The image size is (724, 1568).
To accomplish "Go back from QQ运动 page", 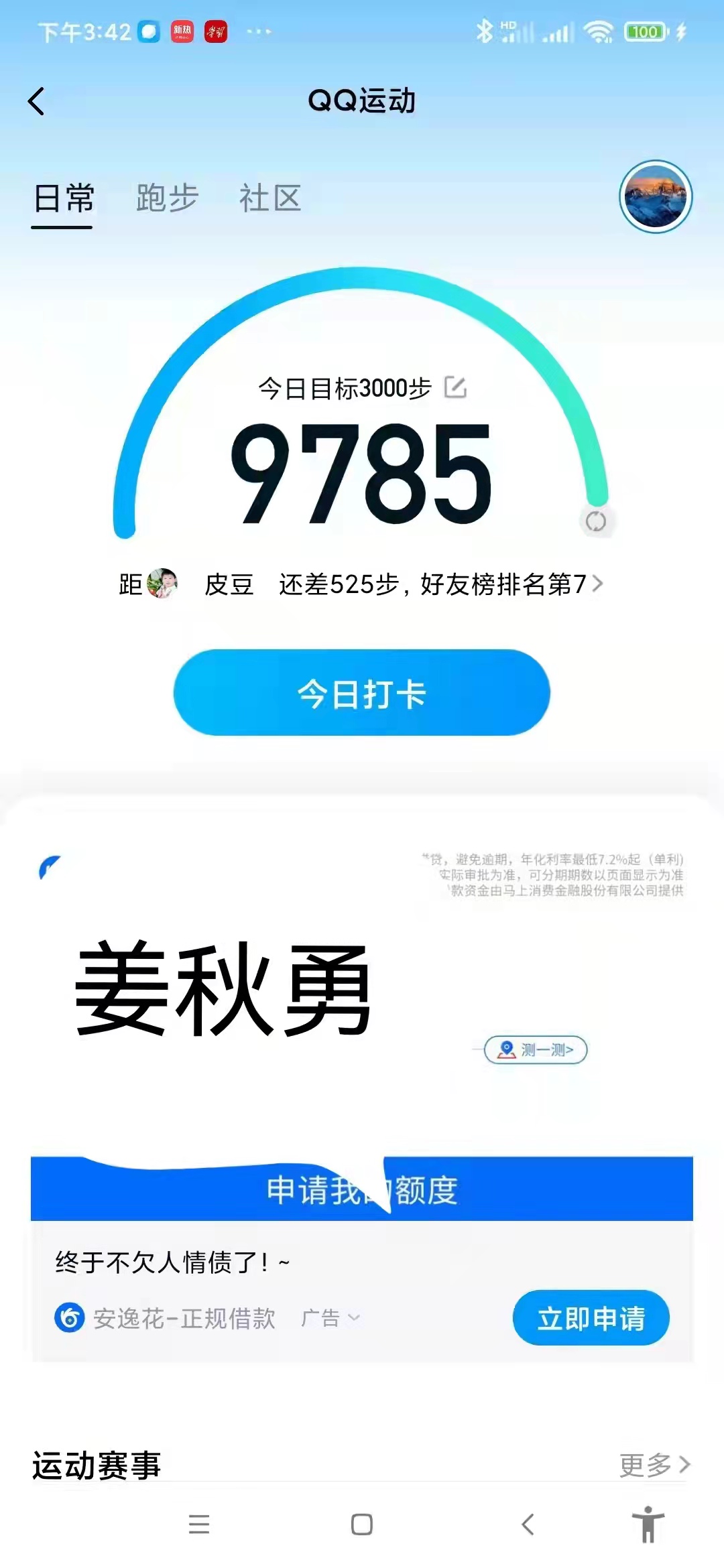I will 37,102.
